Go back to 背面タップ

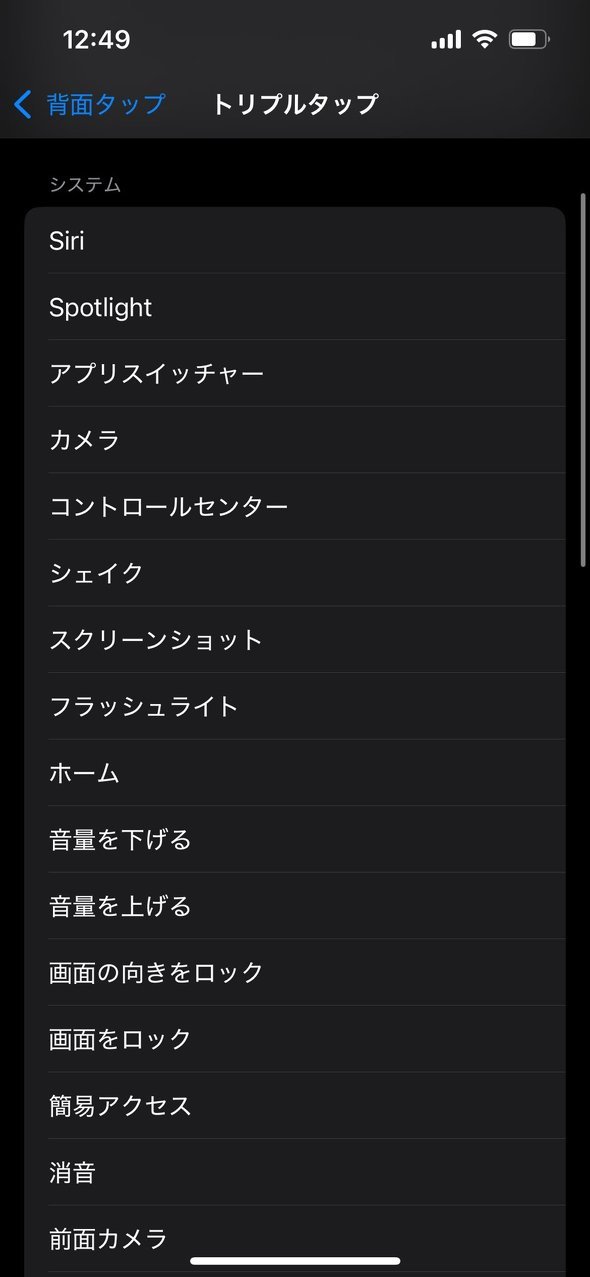(89, 104)
